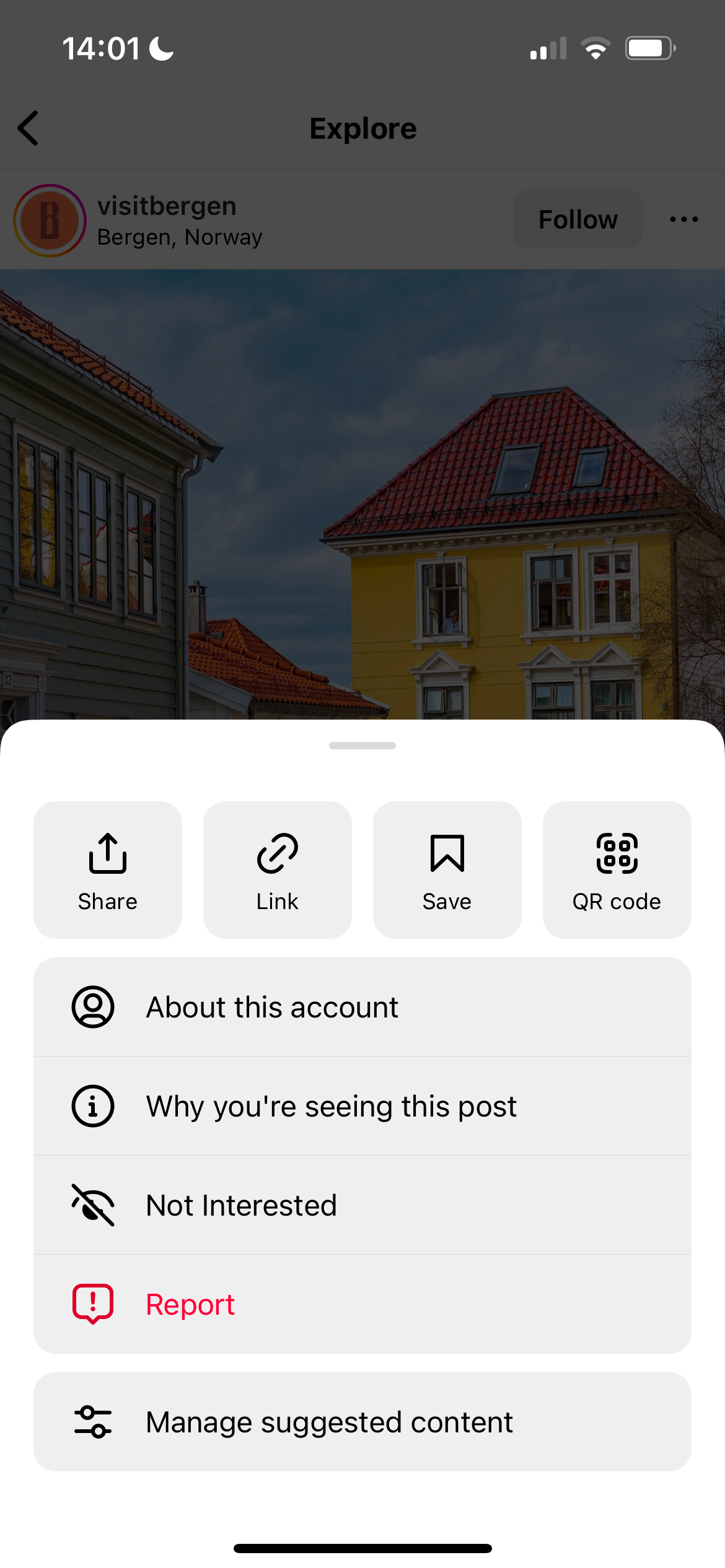This screenshot has height=1568, width=725.
Task: Save this post to bookmarks
Action: 447,869
